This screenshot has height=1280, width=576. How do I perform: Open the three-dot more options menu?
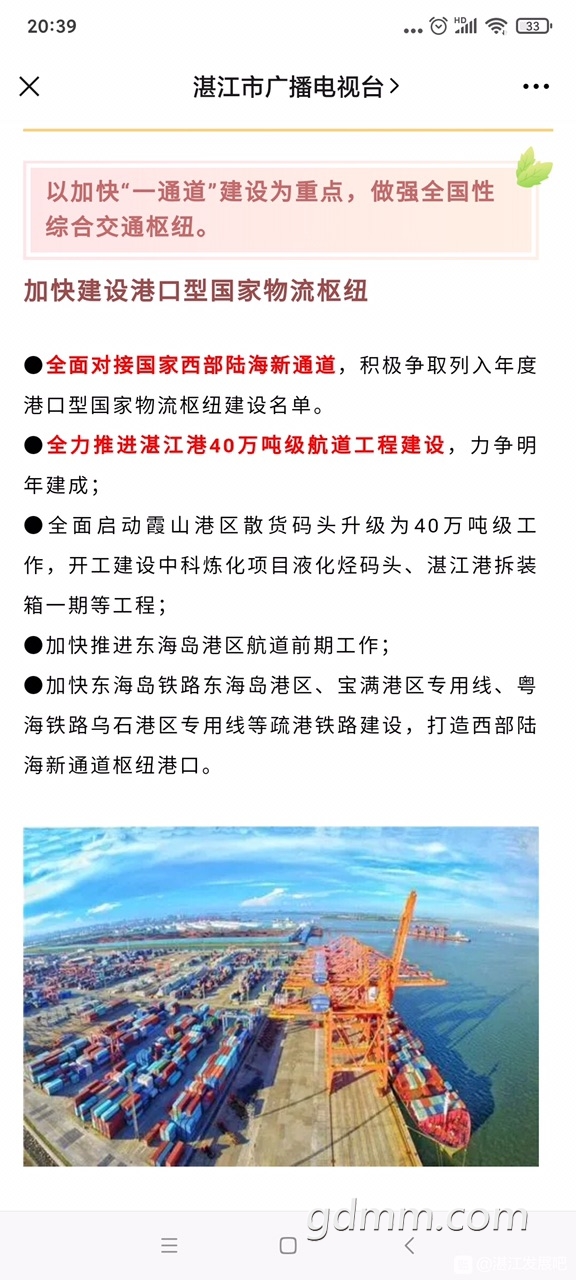[536, 87]
